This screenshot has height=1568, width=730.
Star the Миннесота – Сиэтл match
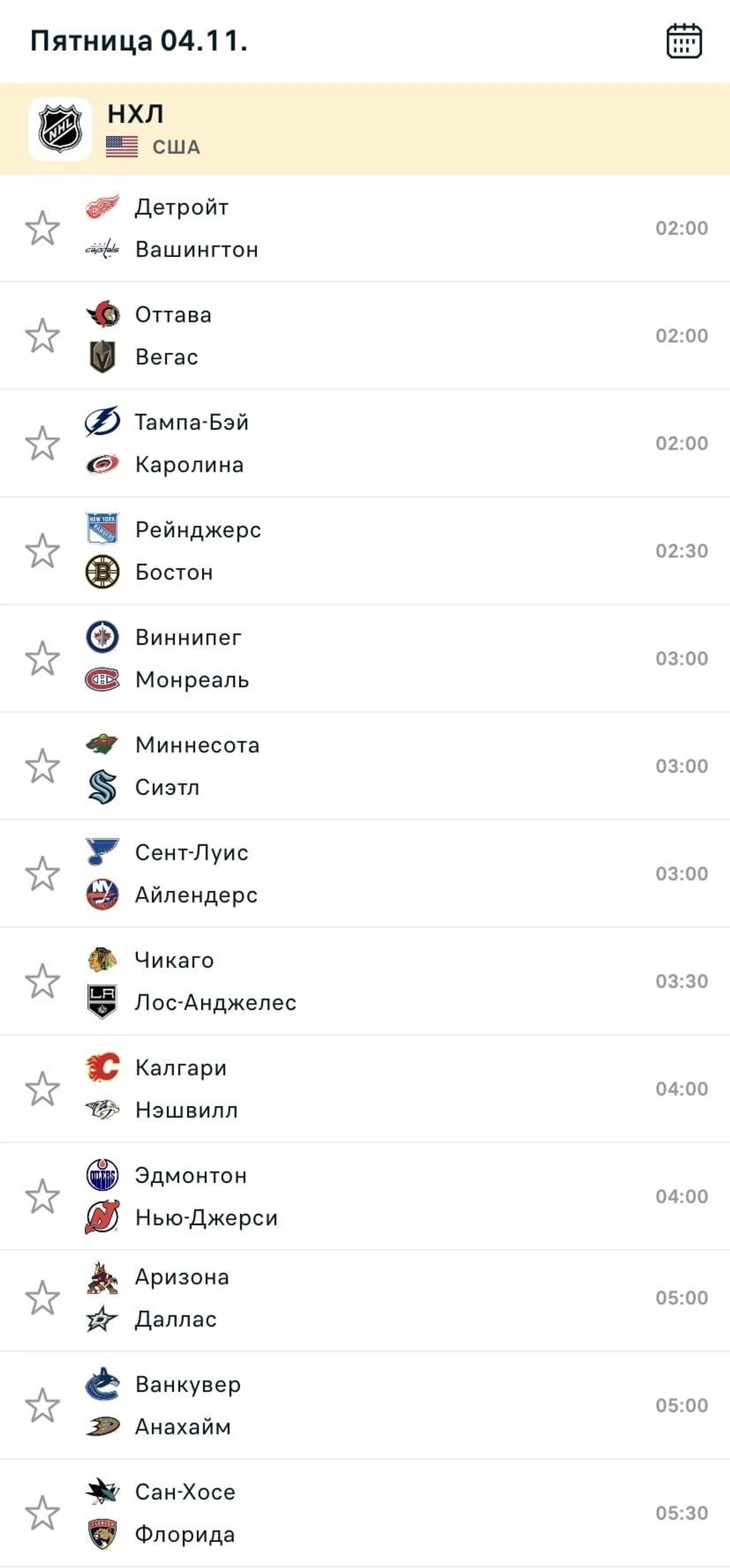(x=42, y=766)
